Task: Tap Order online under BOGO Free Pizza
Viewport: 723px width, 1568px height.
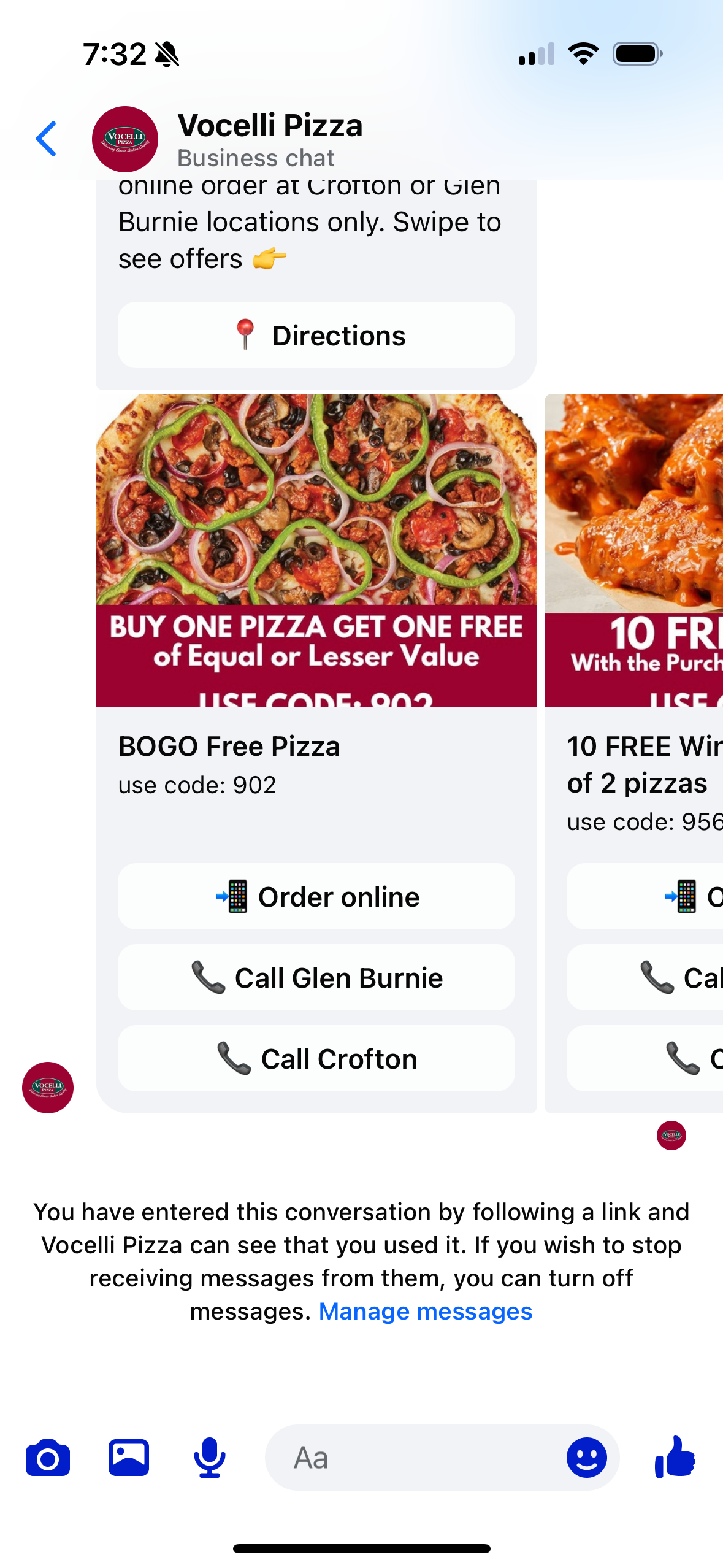Action: pyautogui.click(x=316, y=897)
